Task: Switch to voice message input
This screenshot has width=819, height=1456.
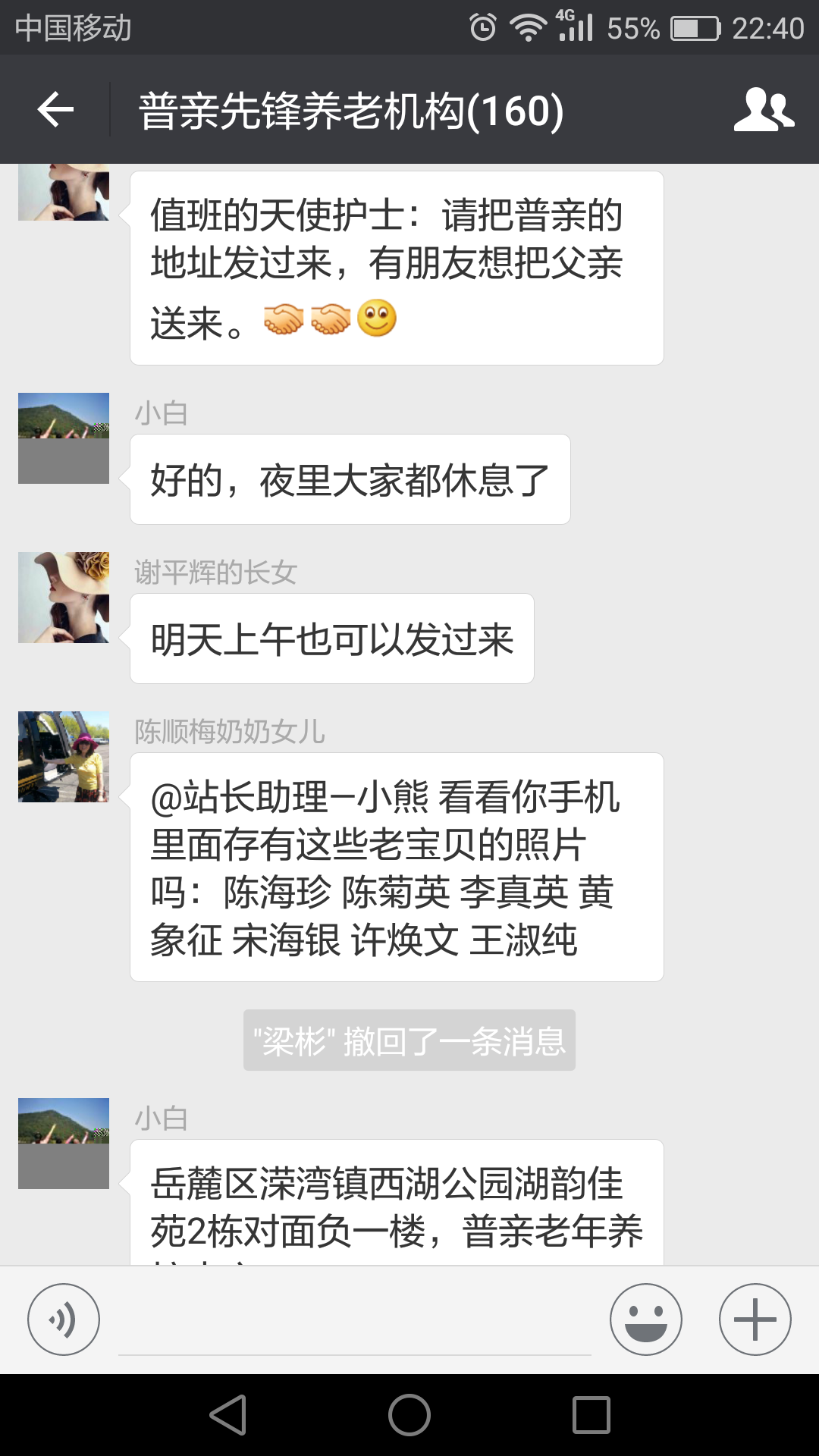Action: coord(64,1319)
